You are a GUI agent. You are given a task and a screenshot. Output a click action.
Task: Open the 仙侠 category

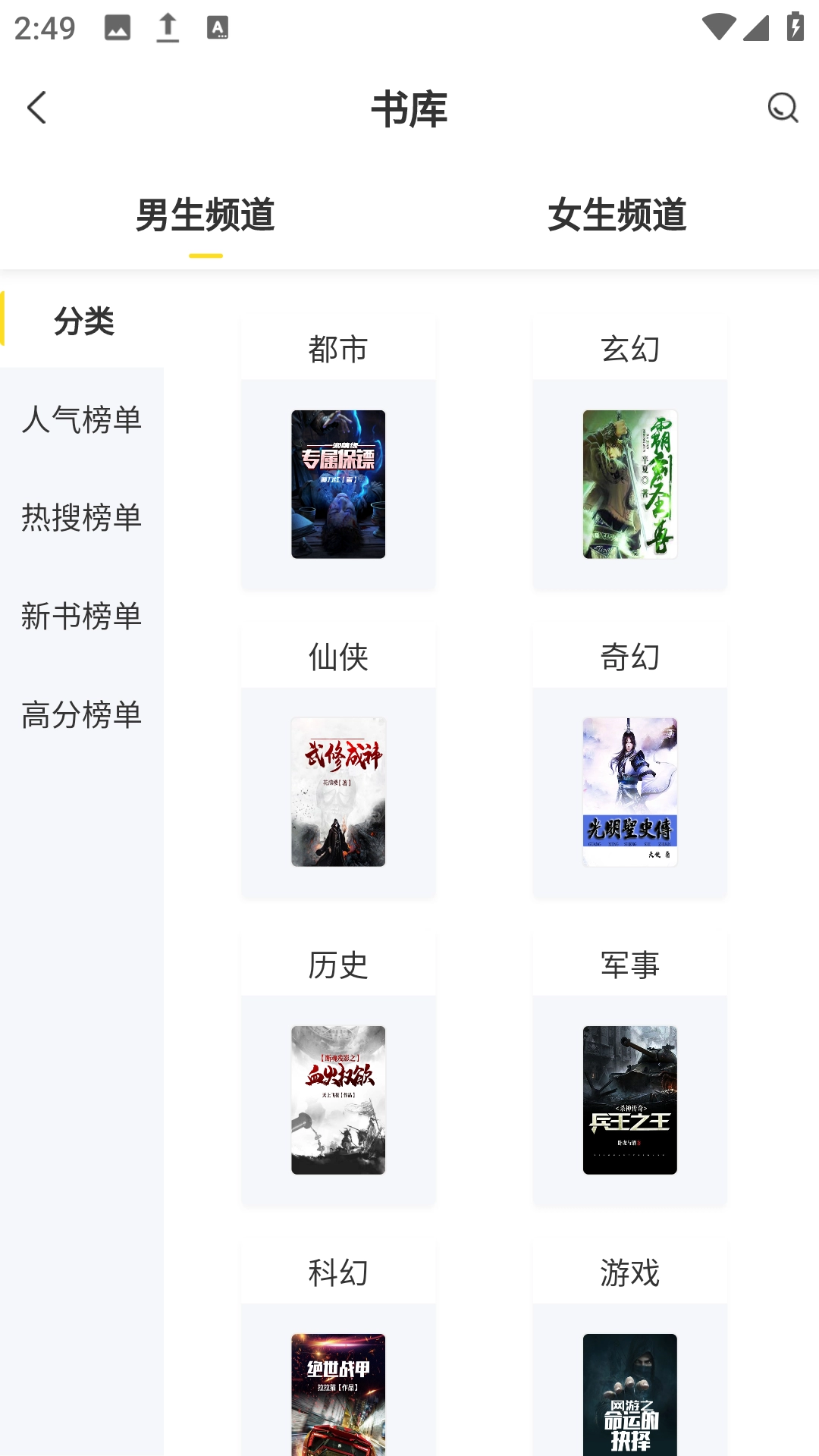pos(338,658)
